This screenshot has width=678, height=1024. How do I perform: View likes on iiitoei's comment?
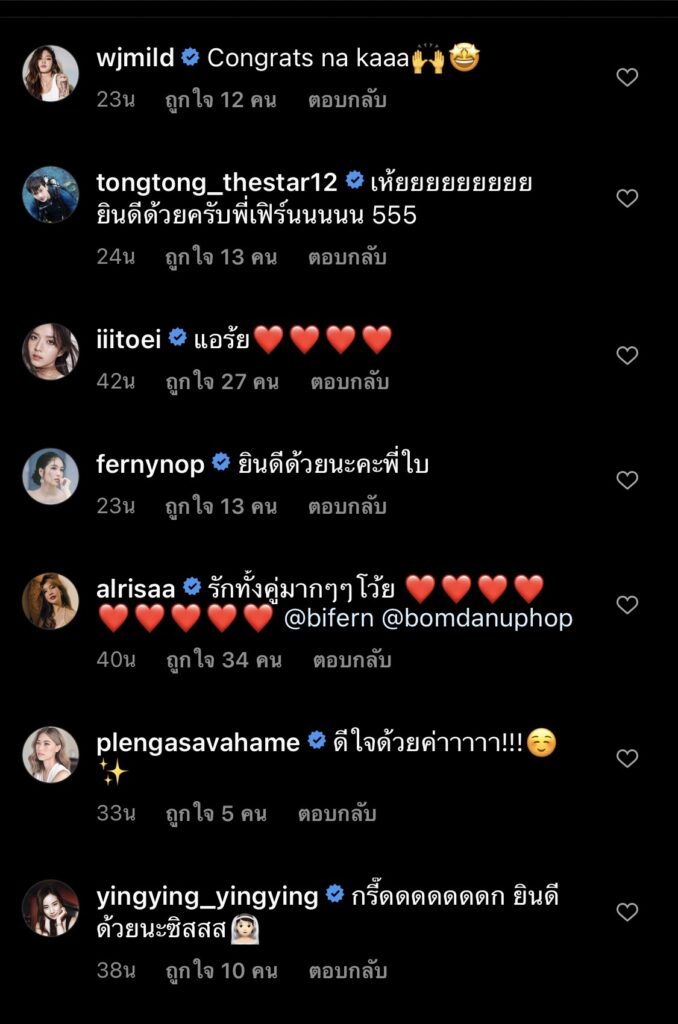[x=222, y=382]
